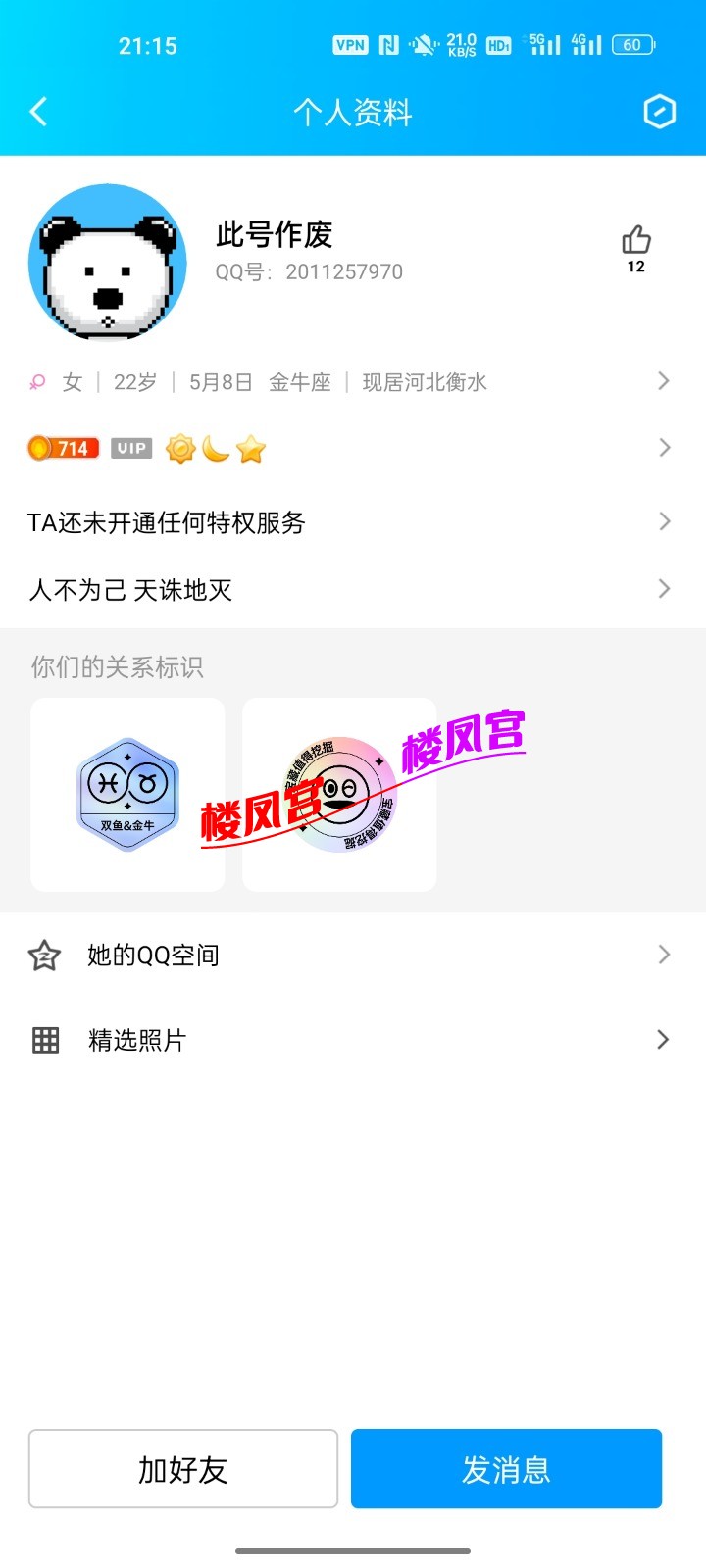Tap the sun accelerator icon

coord(180,448)
